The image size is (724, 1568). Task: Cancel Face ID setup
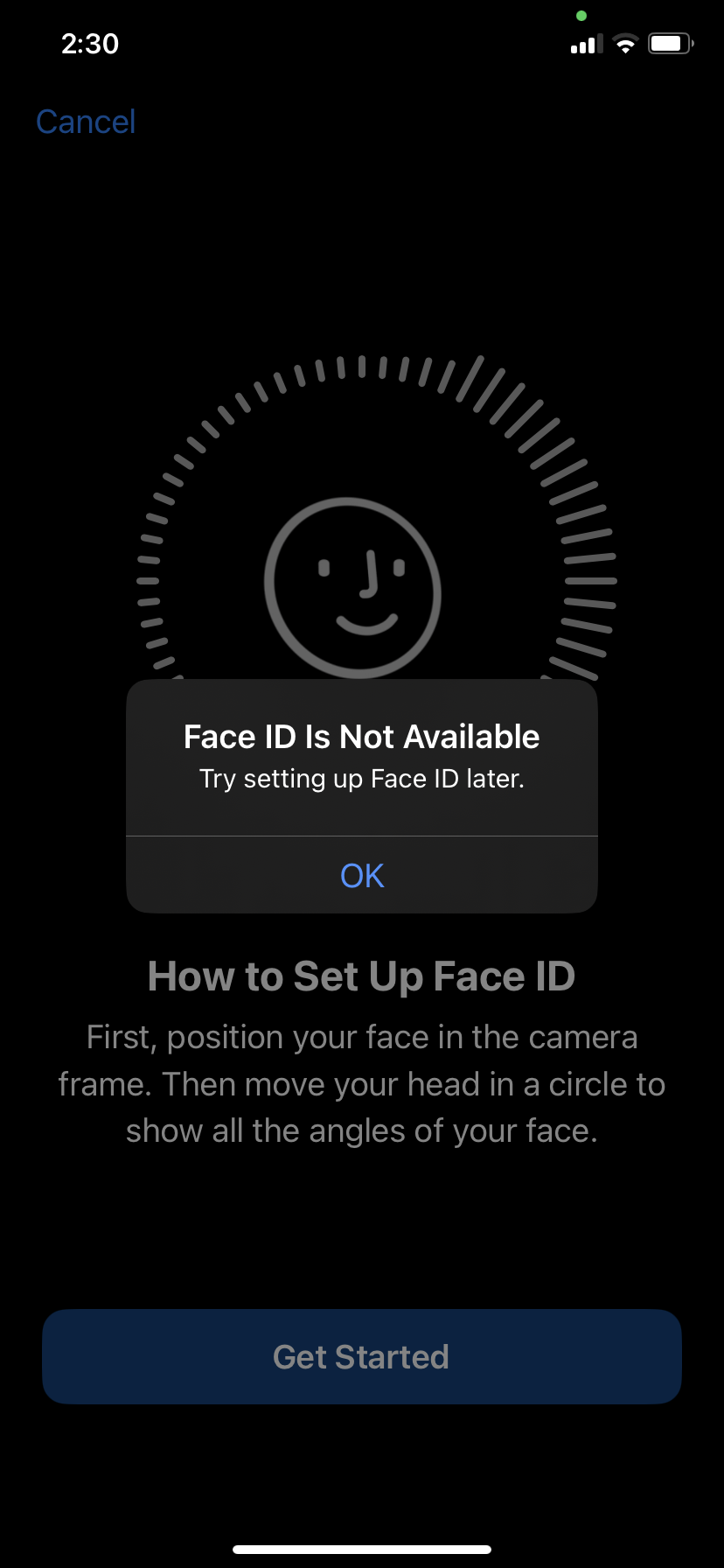(x=86, y=122)
